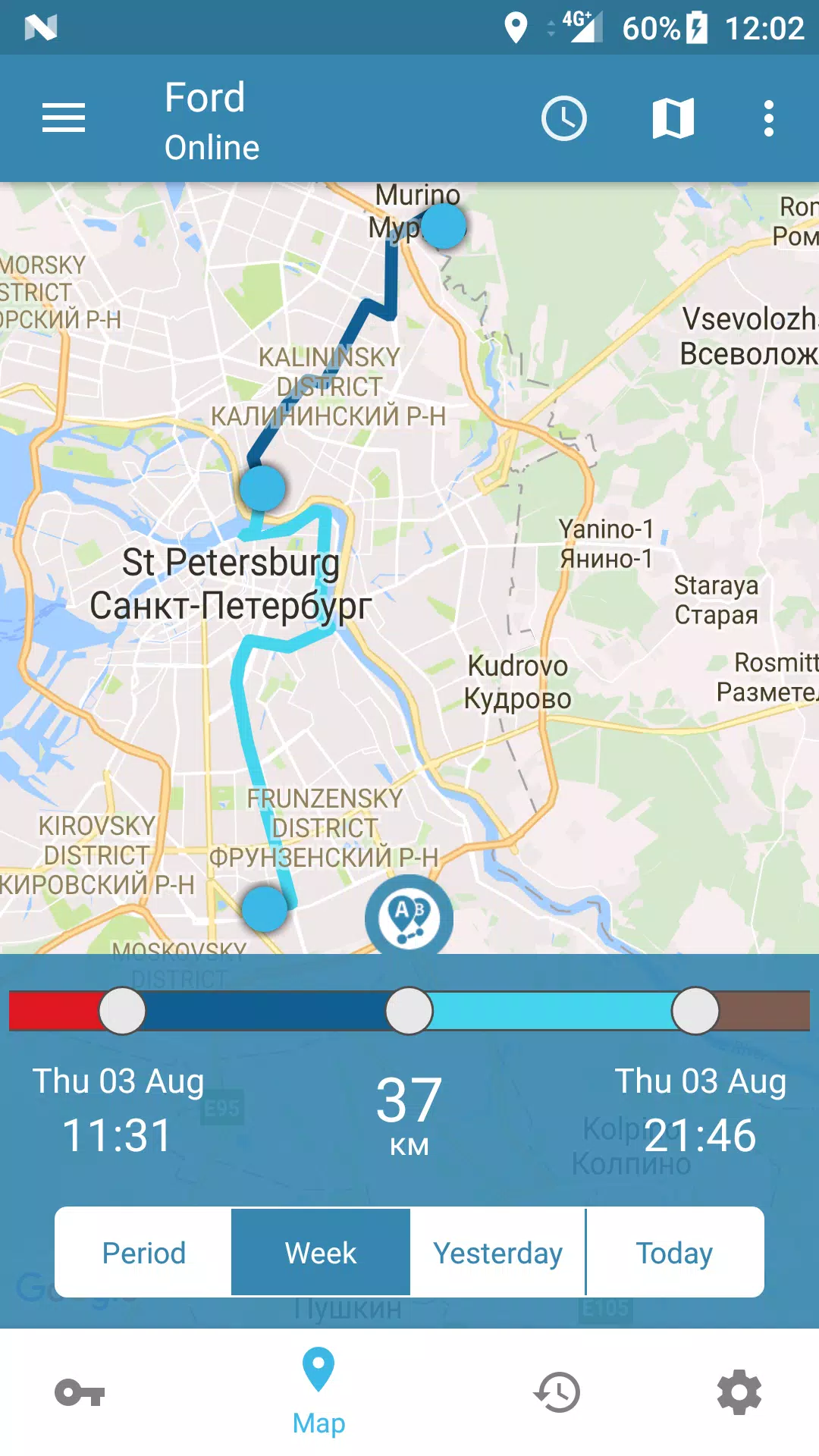Image resolution: width=819 pixels, height=1456 pixels.
Task: Select the light cyan trip segment on timeline
Action: click(552, 1011)
